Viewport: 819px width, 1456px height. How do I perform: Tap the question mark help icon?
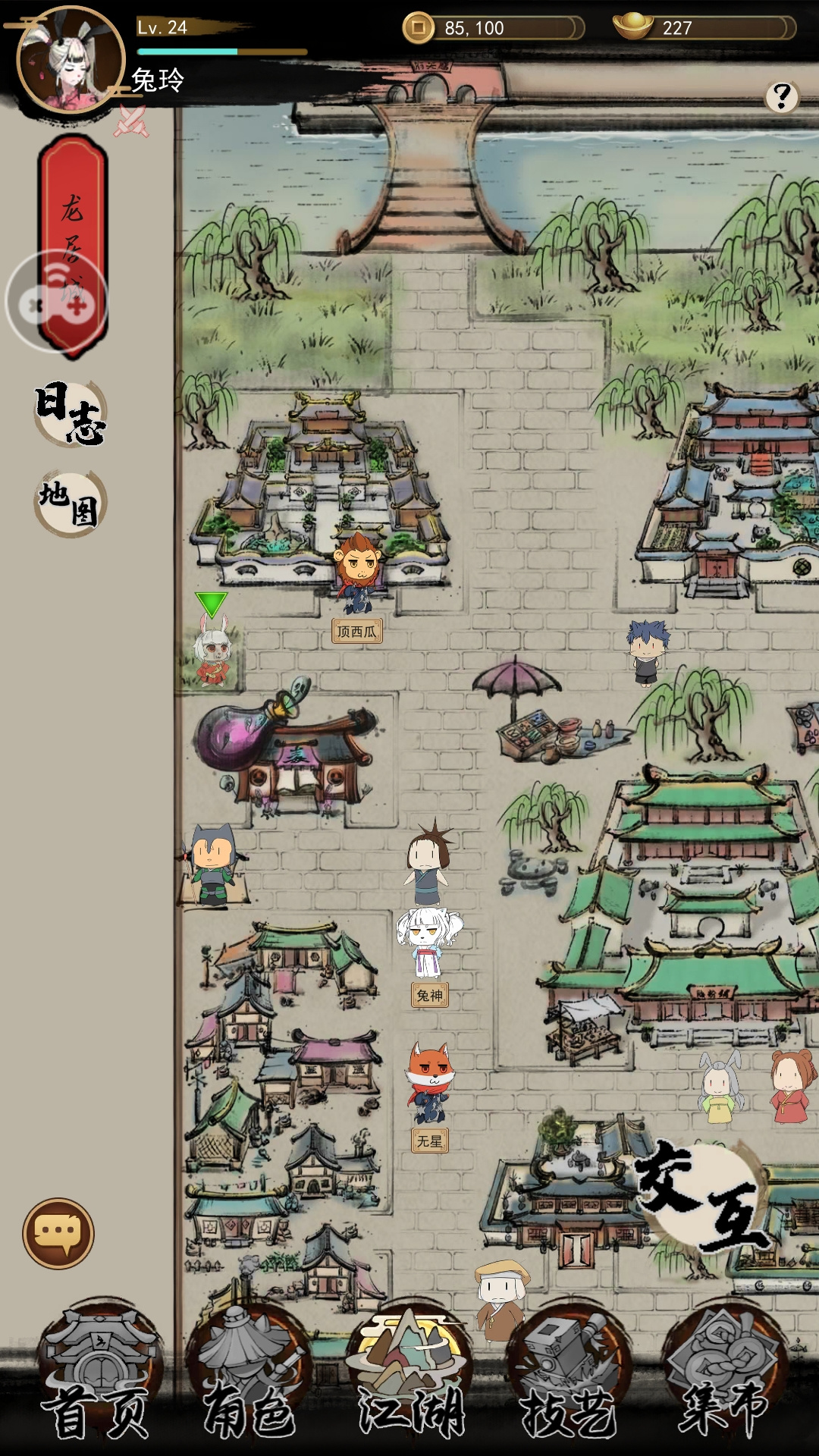782,97
